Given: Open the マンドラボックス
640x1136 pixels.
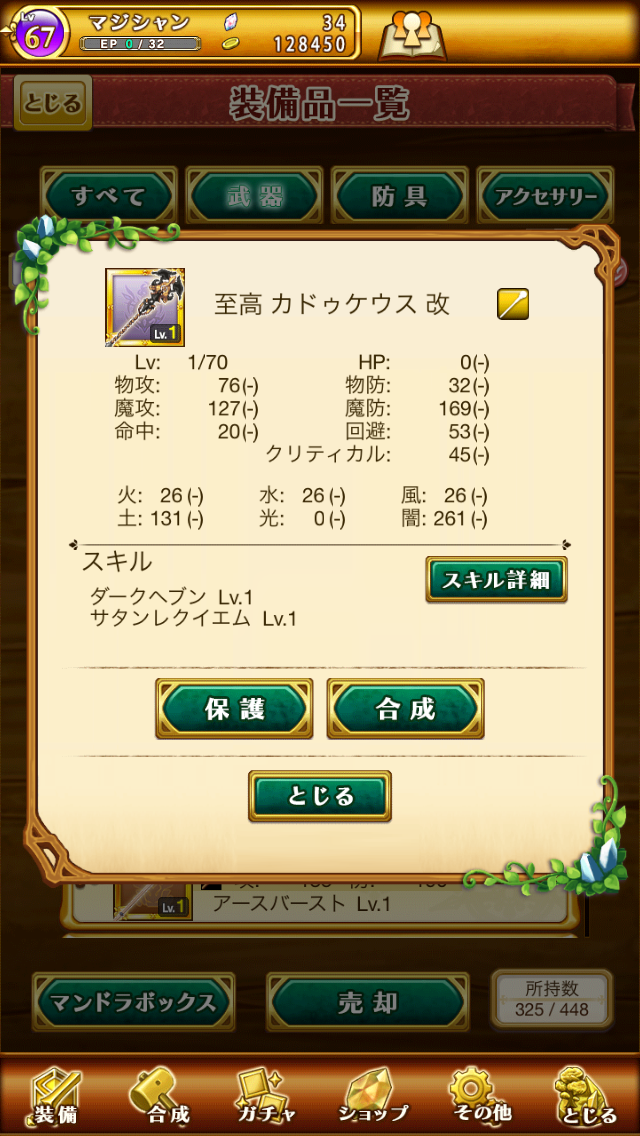Looking at the screenshot, I should click(x=133, y=1002).
